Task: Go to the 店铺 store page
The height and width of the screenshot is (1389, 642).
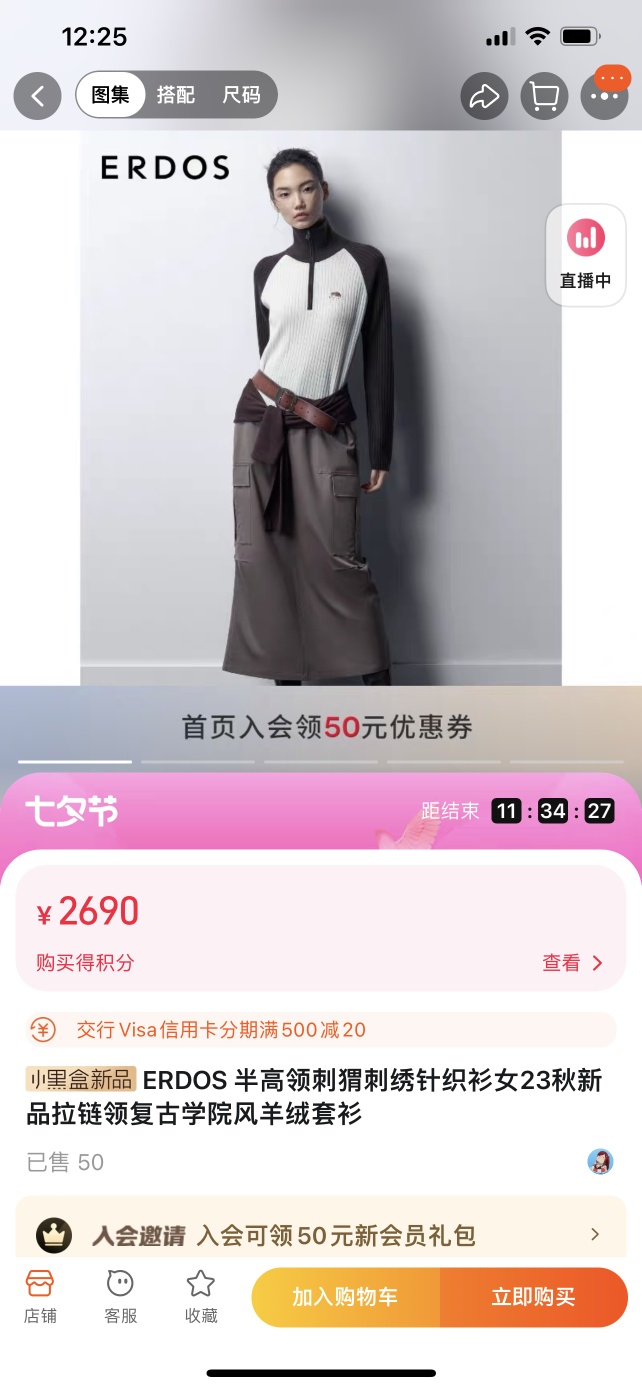Action: pos(40,1296)
